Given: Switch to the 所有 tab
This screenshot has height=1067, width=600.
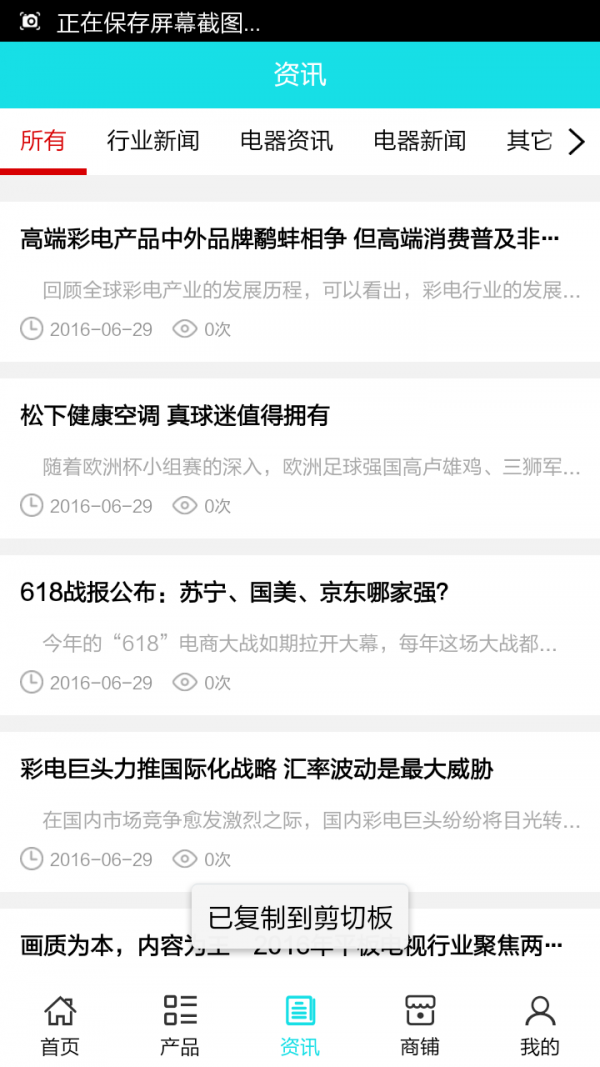Looking at the screenshot, I should (43, 141).
